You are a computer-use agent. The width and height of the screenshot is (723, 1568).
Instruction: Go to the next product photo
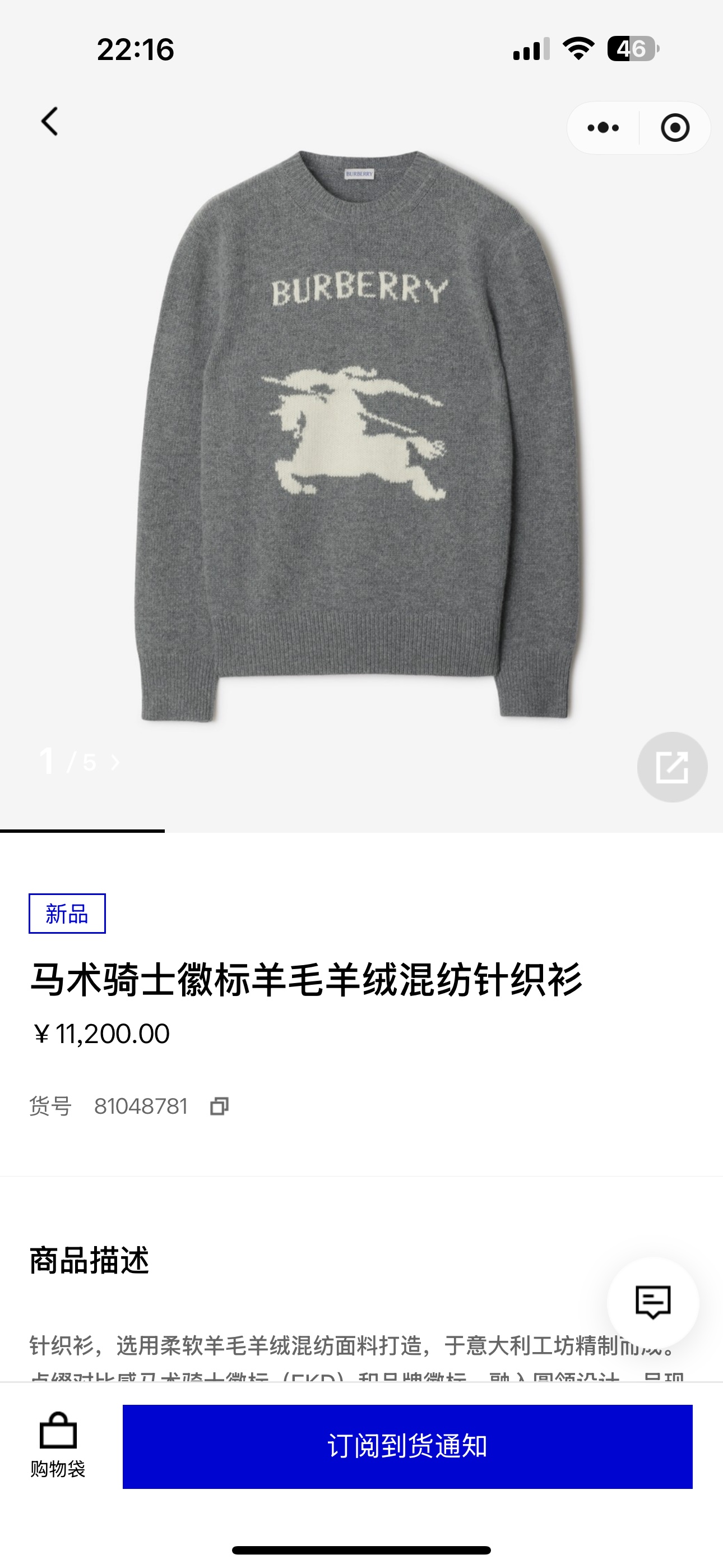pyautogui.click(x=115, y=762)
